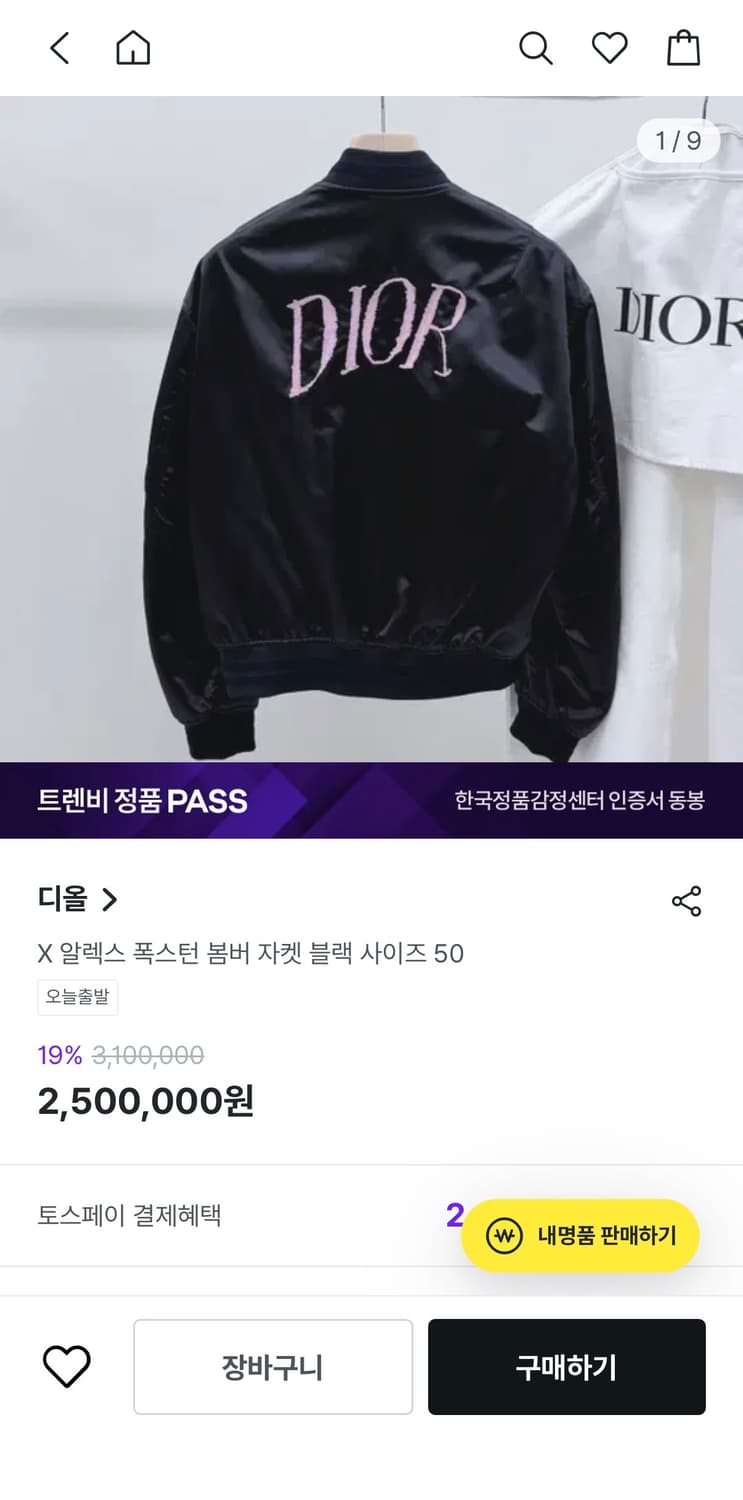Open the shopping bag icon
This screenshot has width=743, height=1500.
683,47
